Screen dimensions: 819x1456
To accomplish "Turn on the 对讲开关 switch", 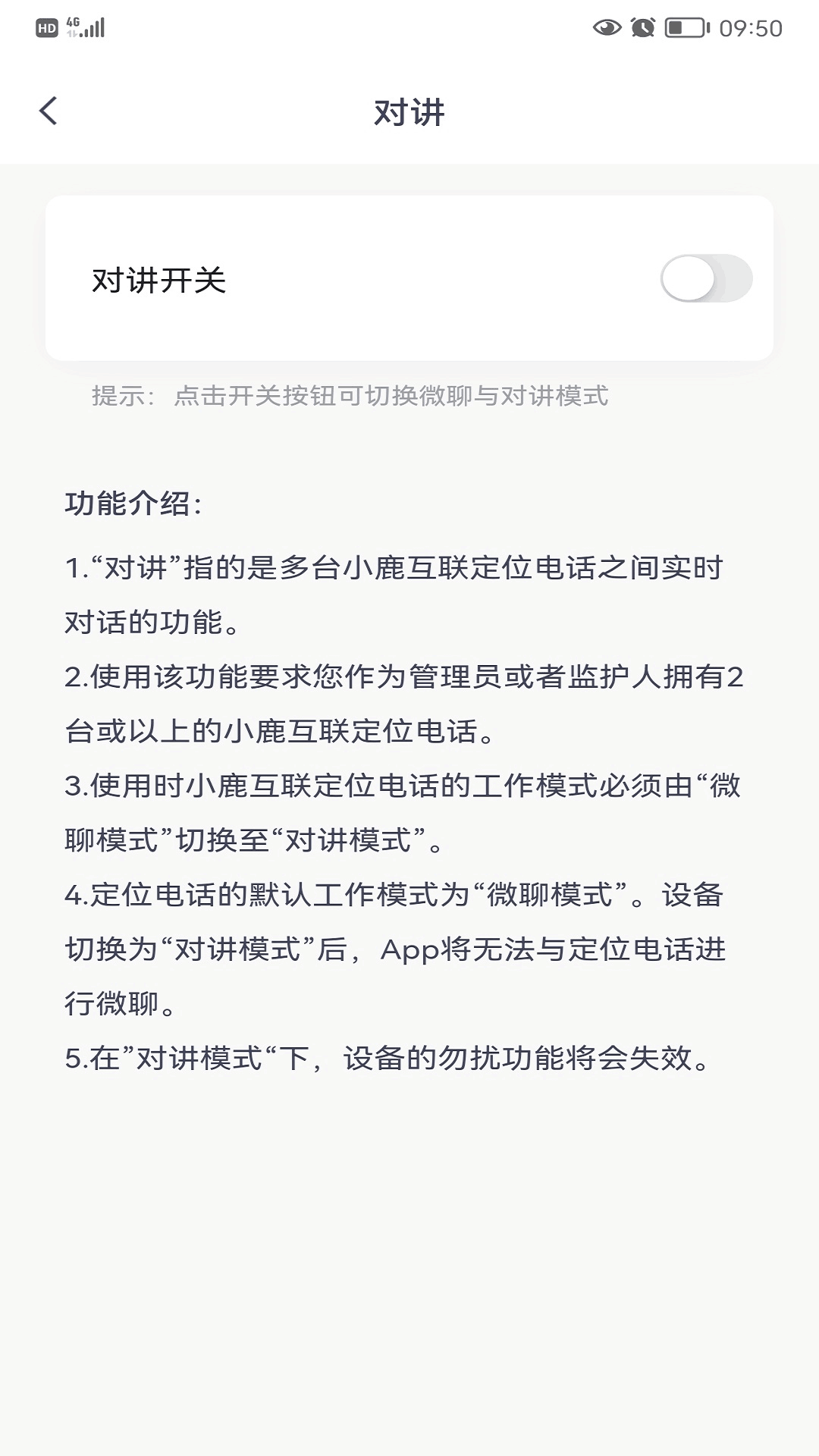I will tap(705, 279).
